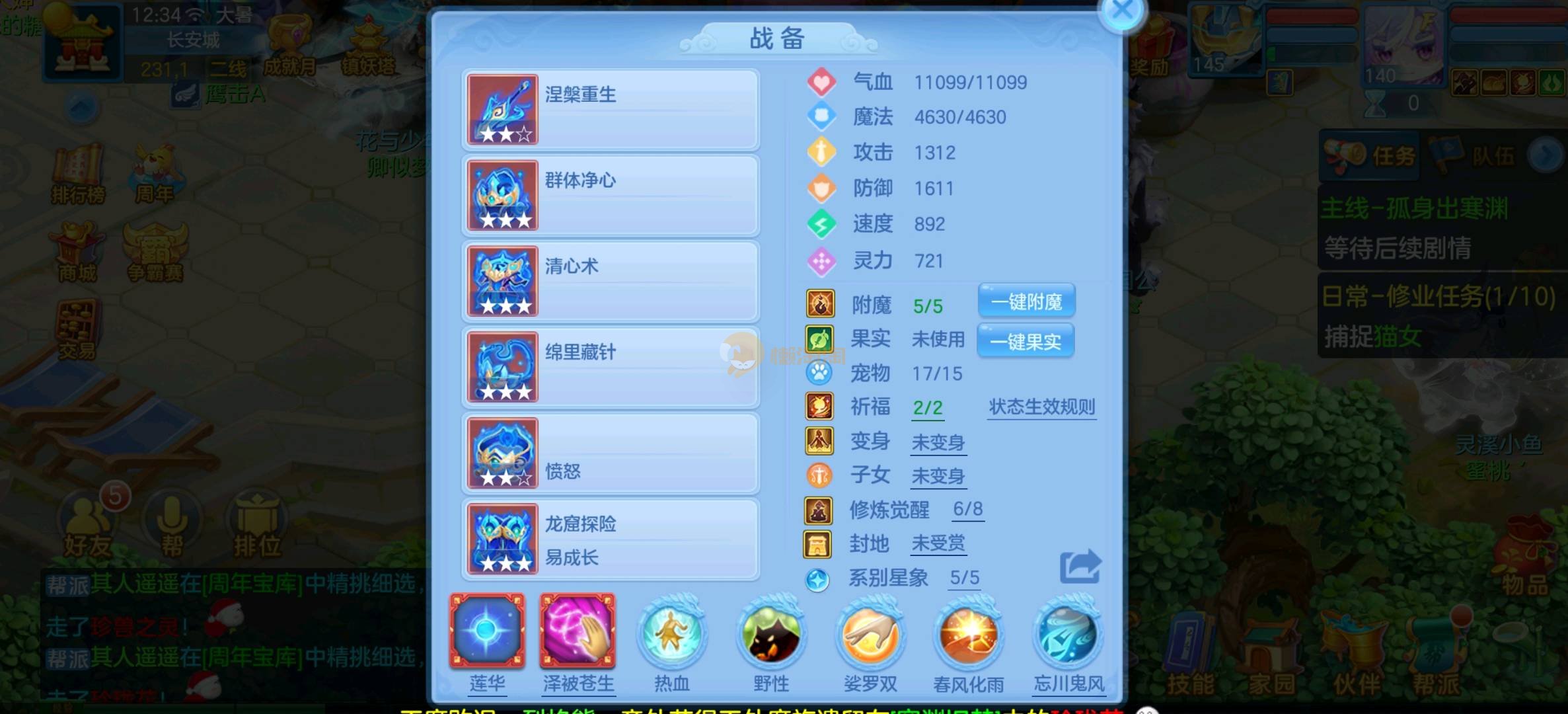This screenshot has width=1568, height=714.
Task: Tap the 一键附魔 button
Action: coord(1026,301)
